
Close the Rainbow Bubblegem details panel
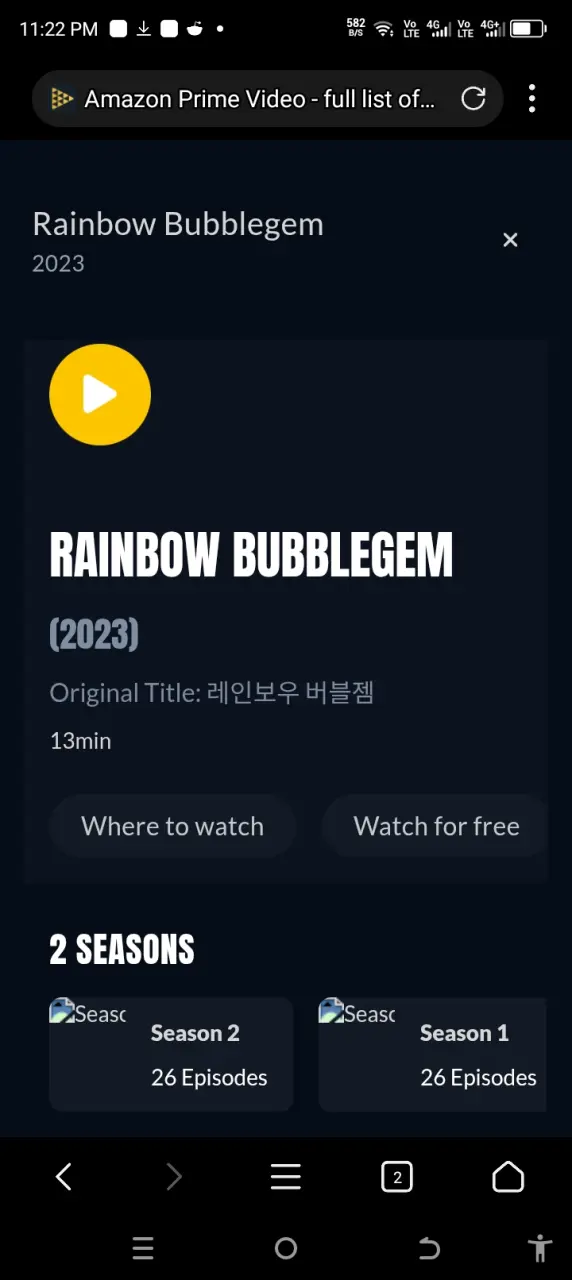(x=510, y=240)
